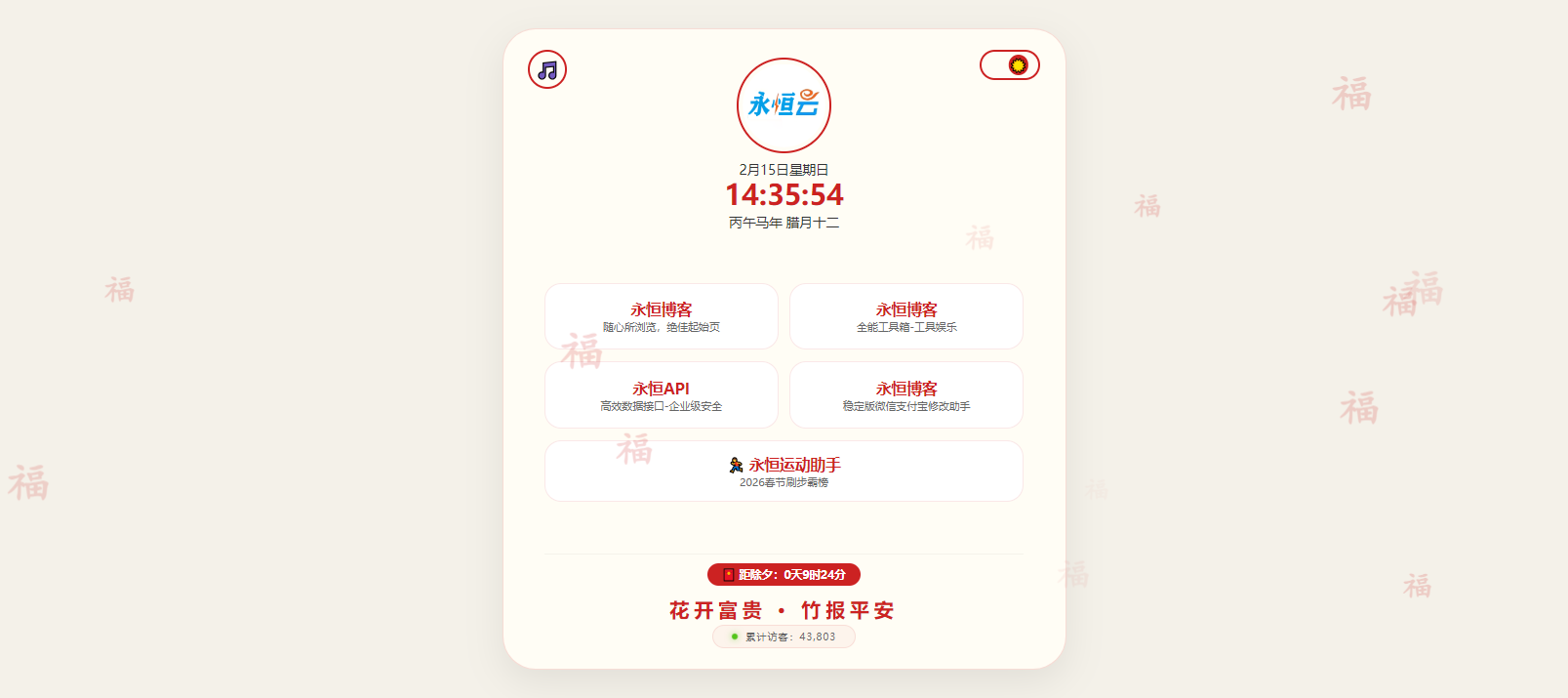Tap the music note icon

[x=547, y=69]
